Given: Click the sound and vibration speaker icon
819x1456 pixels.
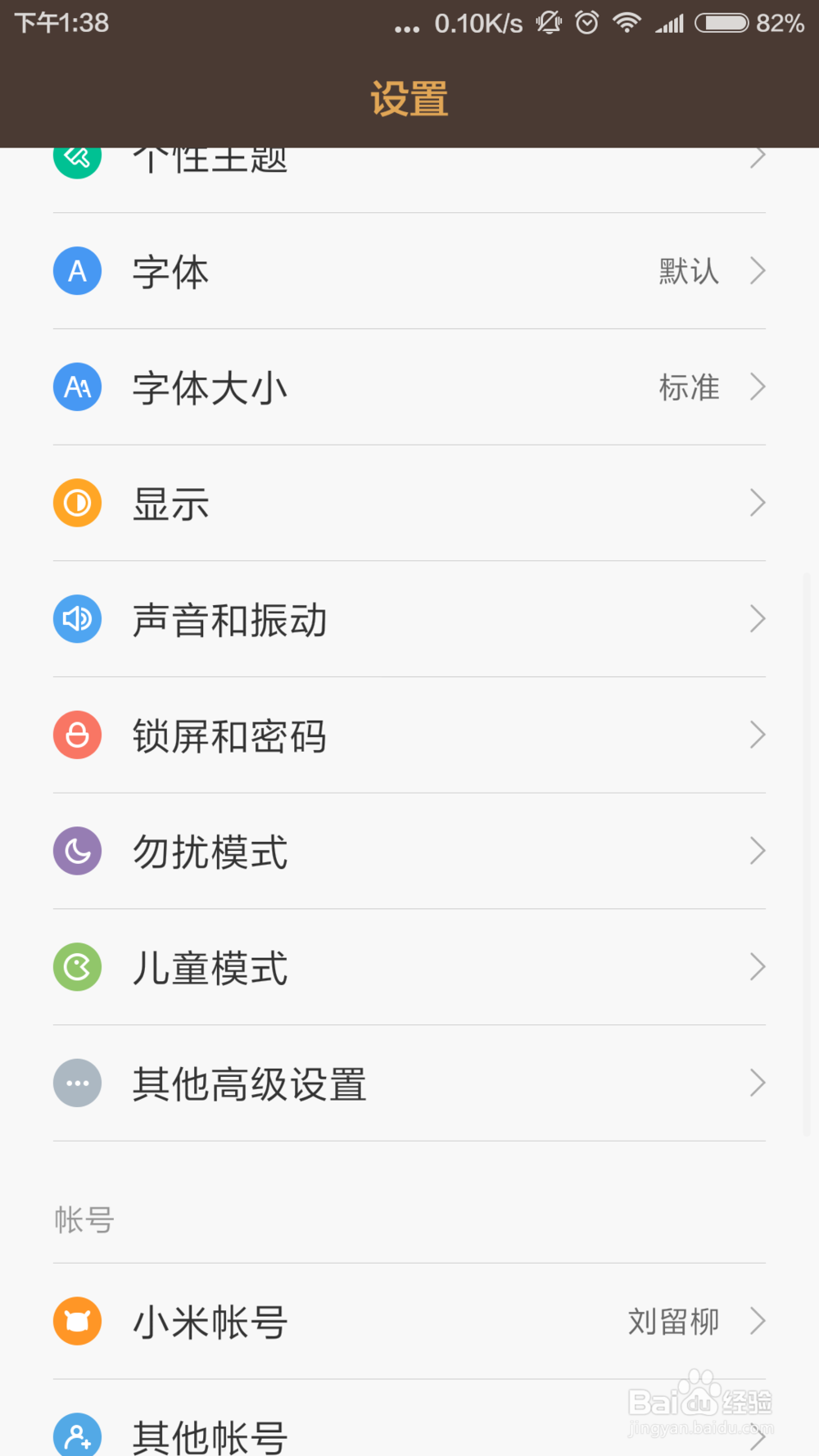Looking at the screenshot, I should pos(77,618).
